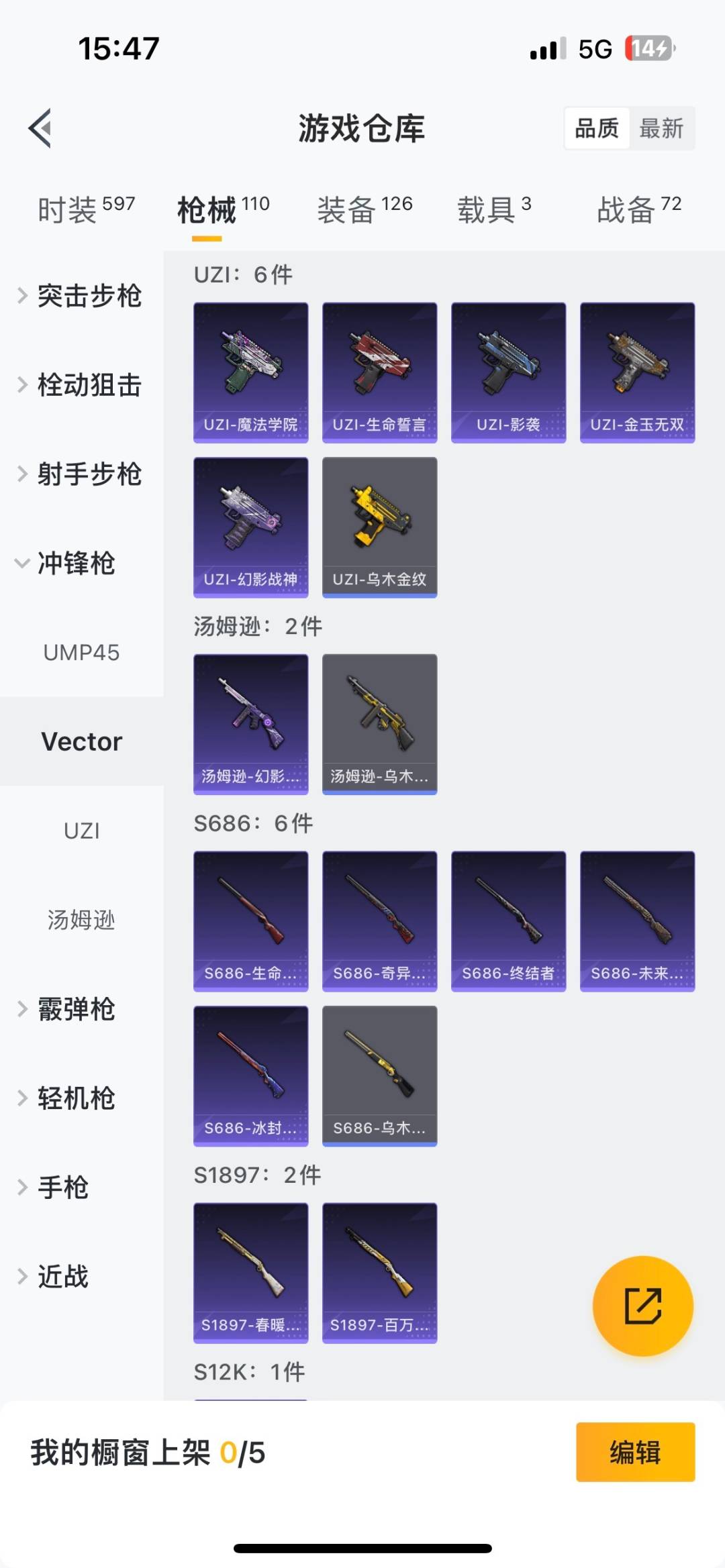
Task: View the S686-终结者 skin
Action: click(508, 921)
